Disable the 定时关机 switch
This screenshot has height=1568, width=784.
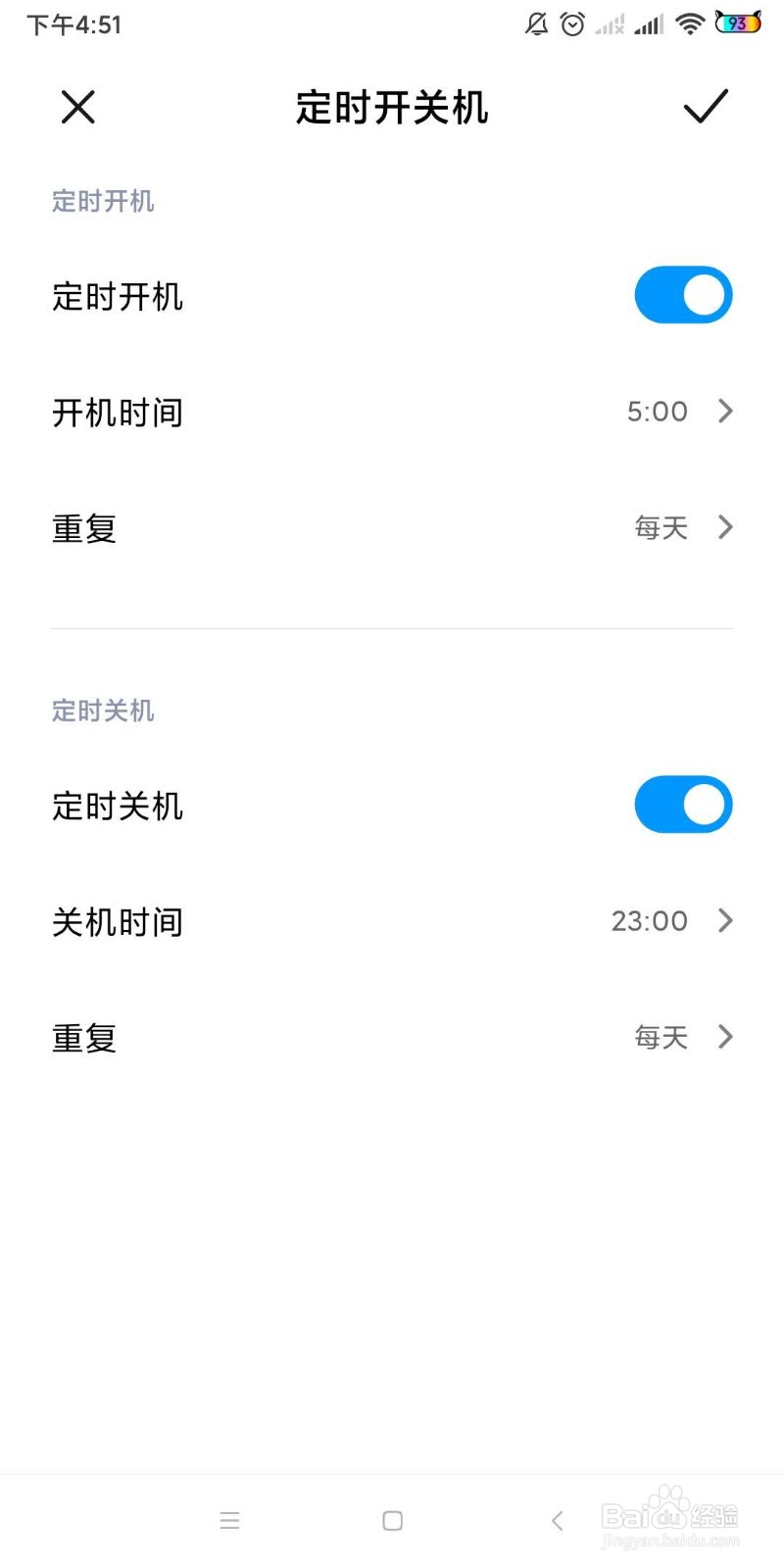pos(683,805)
